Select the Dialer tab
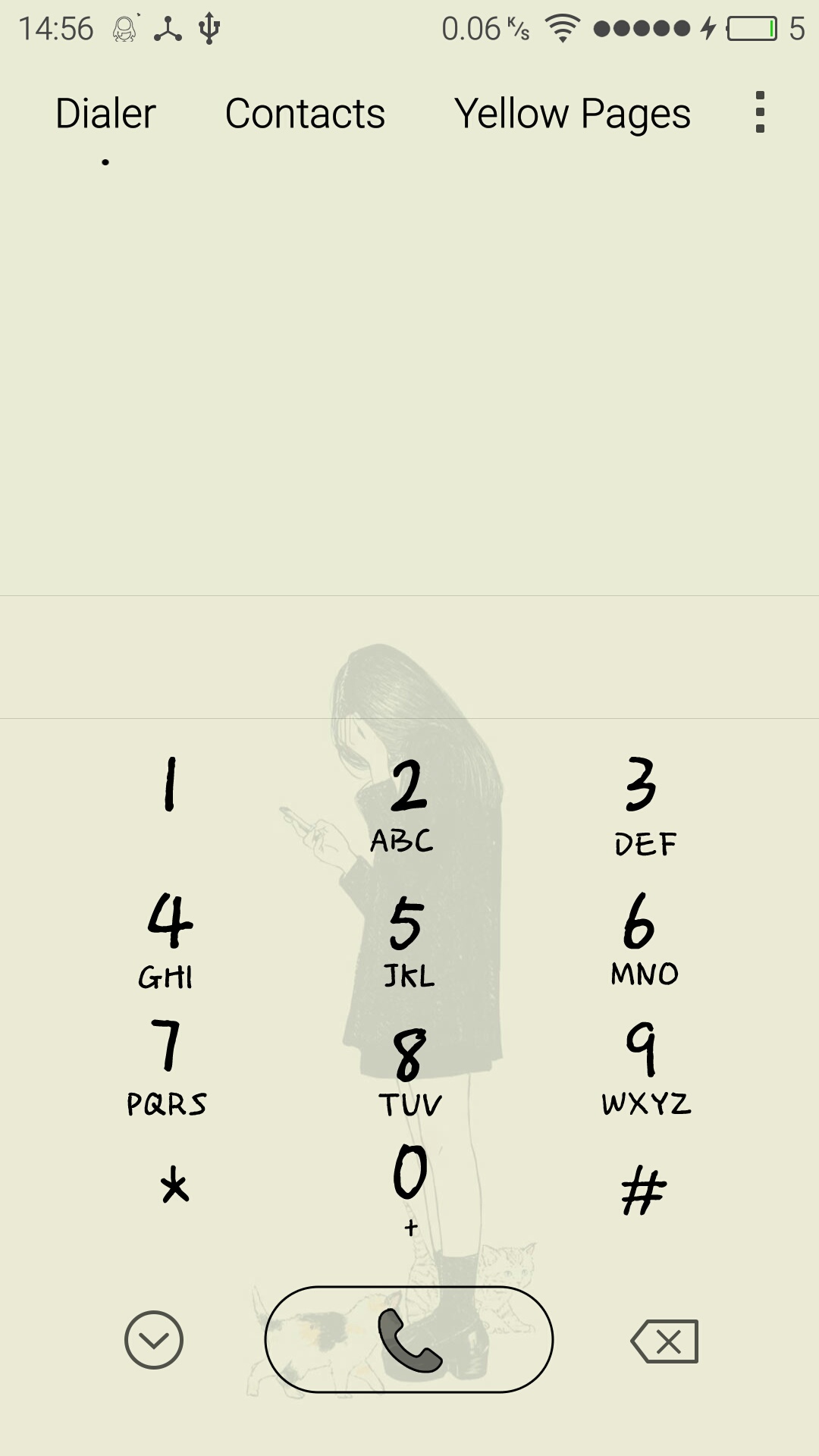The width and height of the screenshot is (819, 1456). tap(105, 114)
